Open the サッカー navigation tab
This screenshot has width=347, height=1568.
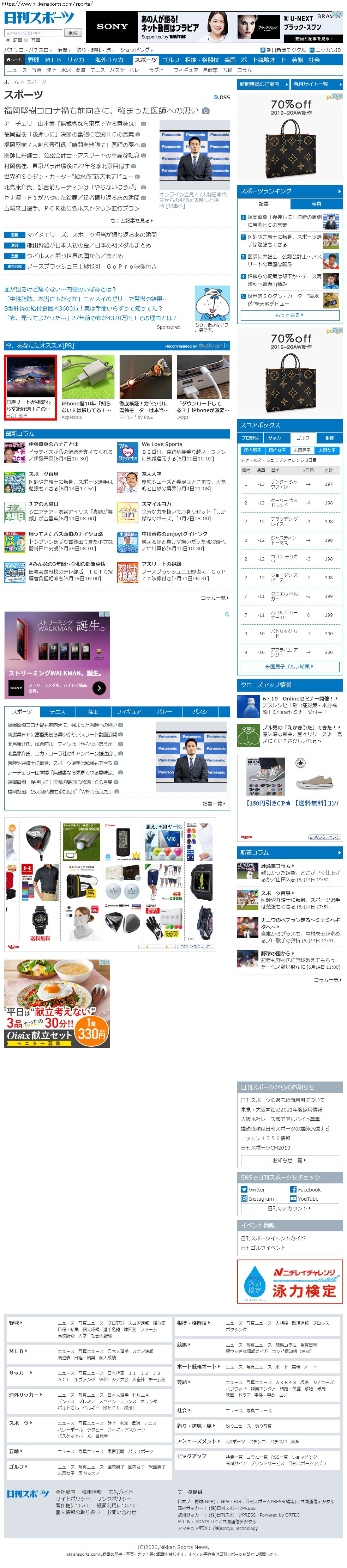[78, 60]
